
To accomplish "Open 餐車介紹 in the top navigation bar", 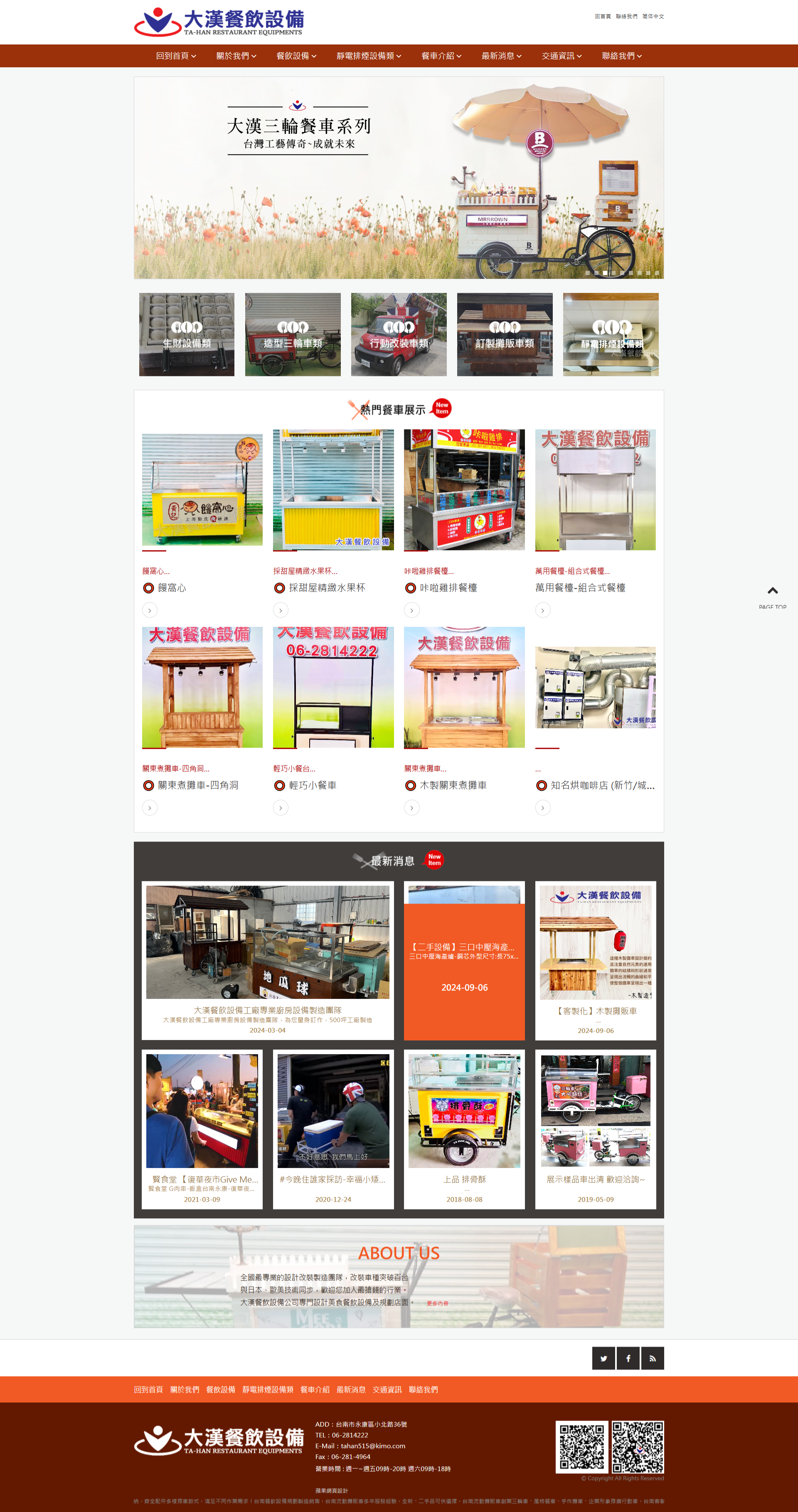I will click(x=441, y=56).
